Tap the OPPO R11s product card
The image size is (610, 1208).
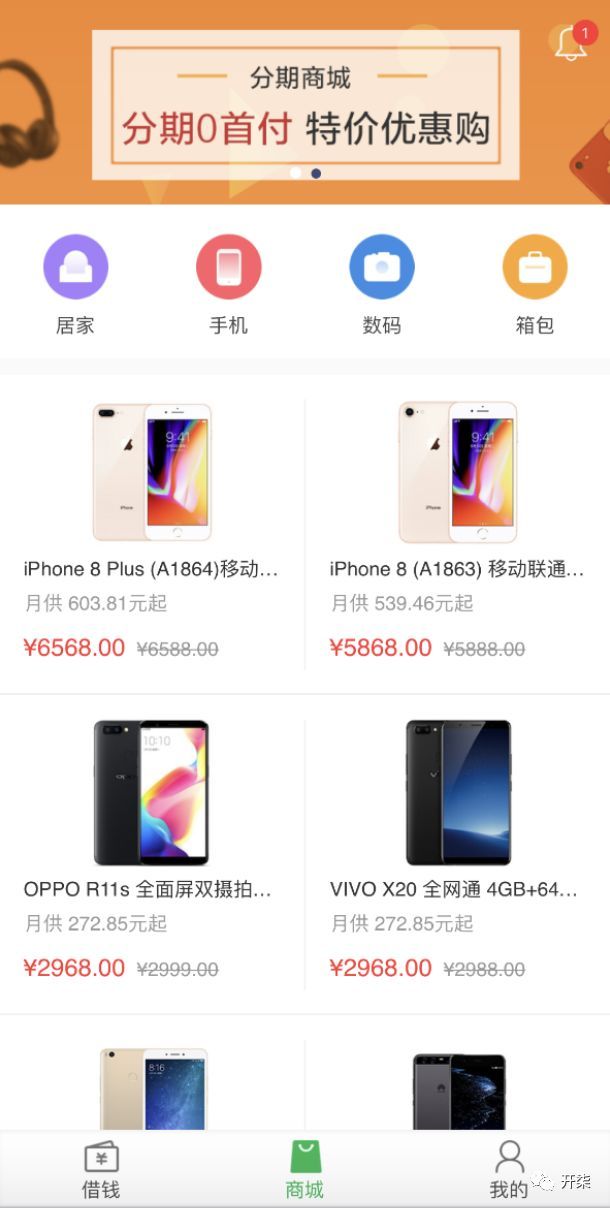pyautogui.click(x=152, y=850)
